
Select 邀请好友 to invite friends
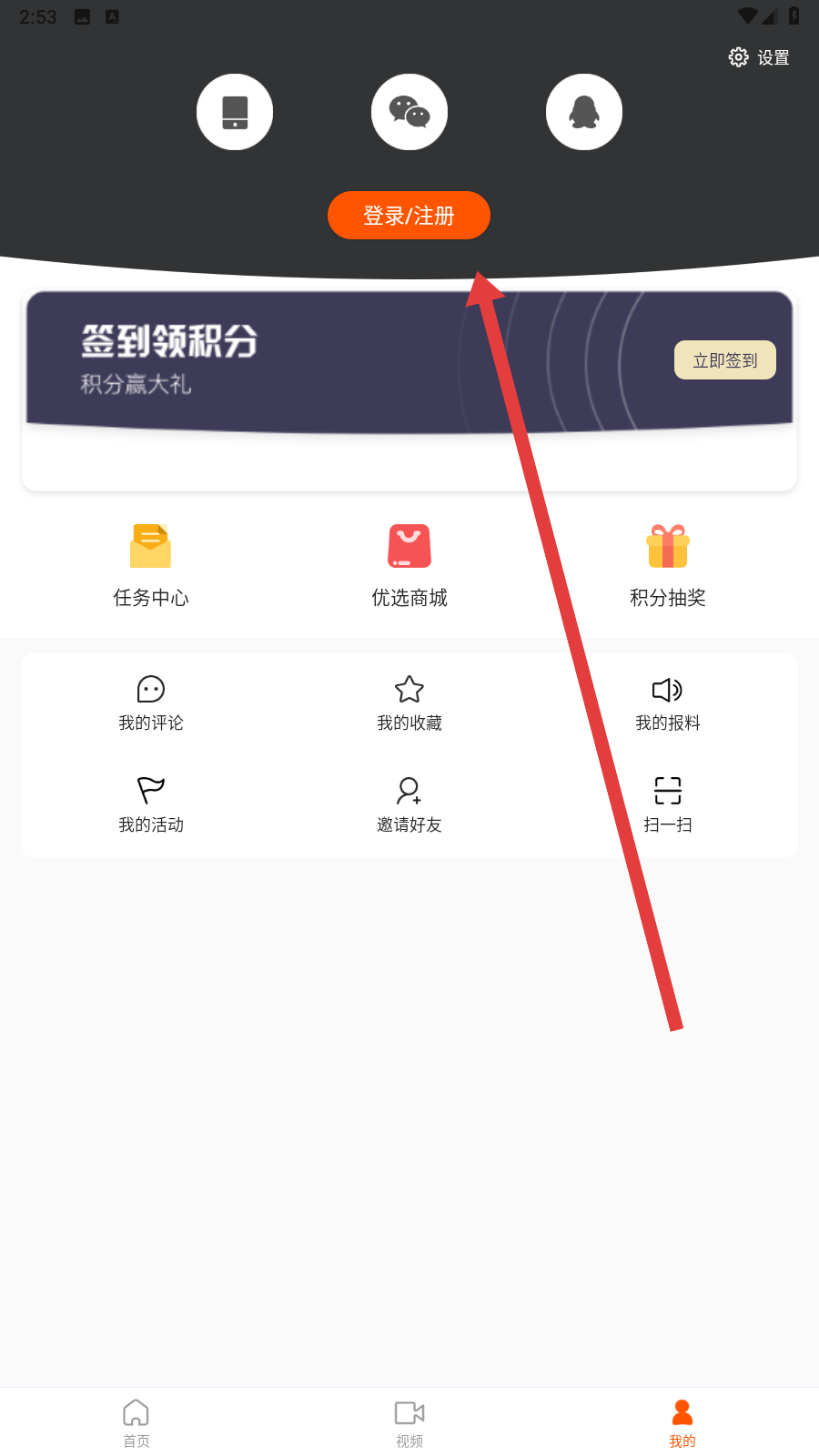click(409, 805)
